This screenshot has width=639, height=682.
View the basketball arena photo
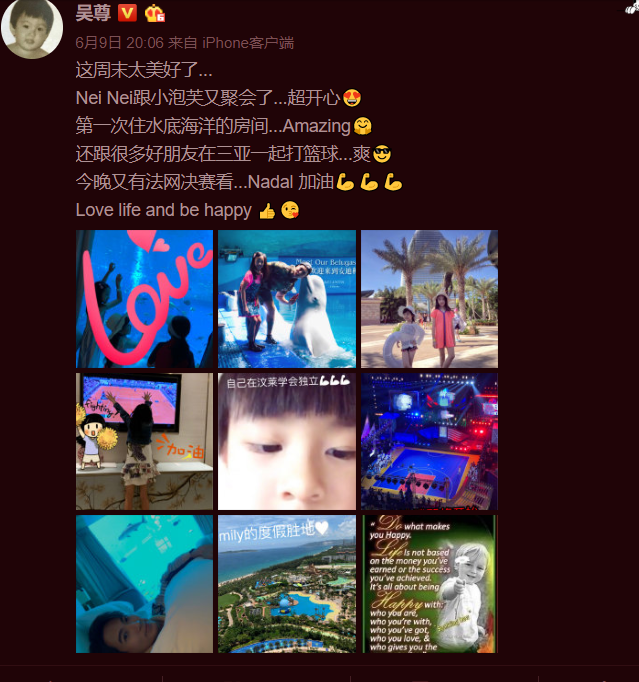click(429, 441)
